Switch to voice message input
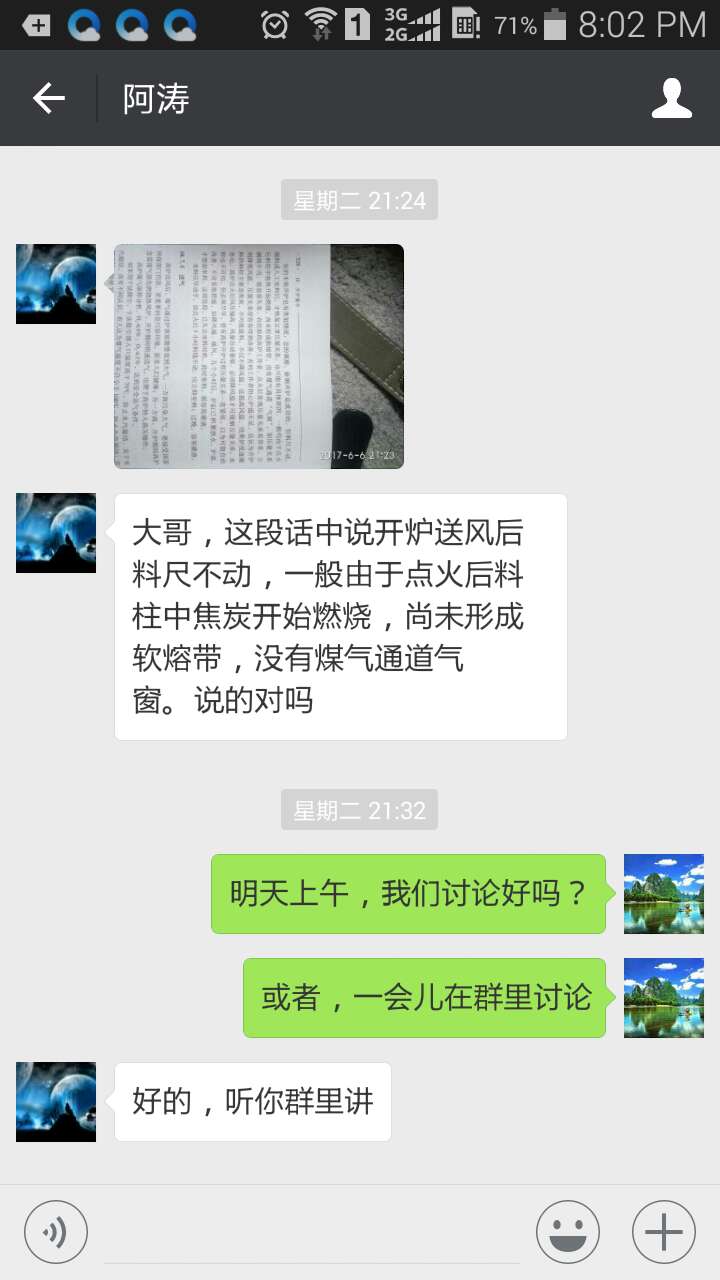This screenshot has height=1280, width=720. point(56,1232)
